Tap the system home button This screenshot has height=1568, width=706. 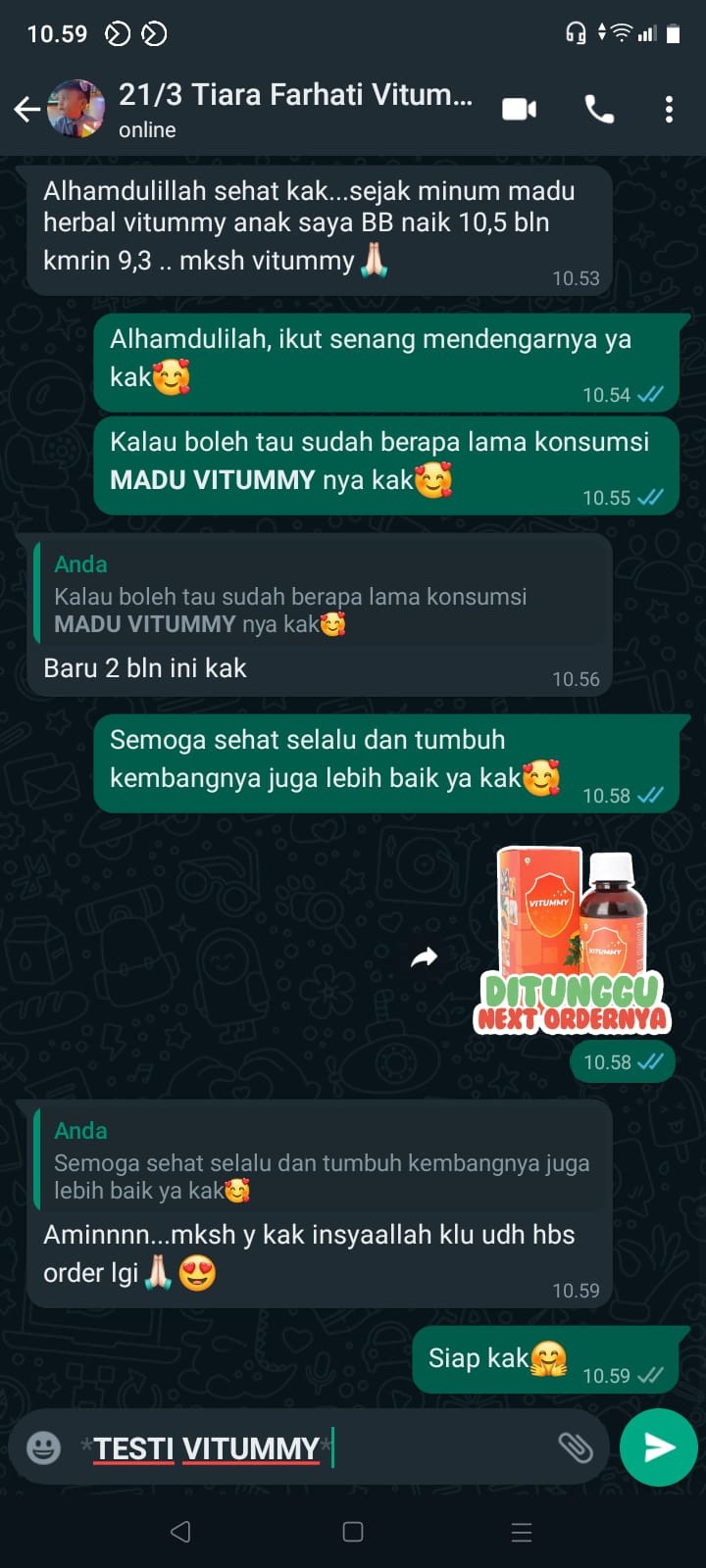[353, 1532]
